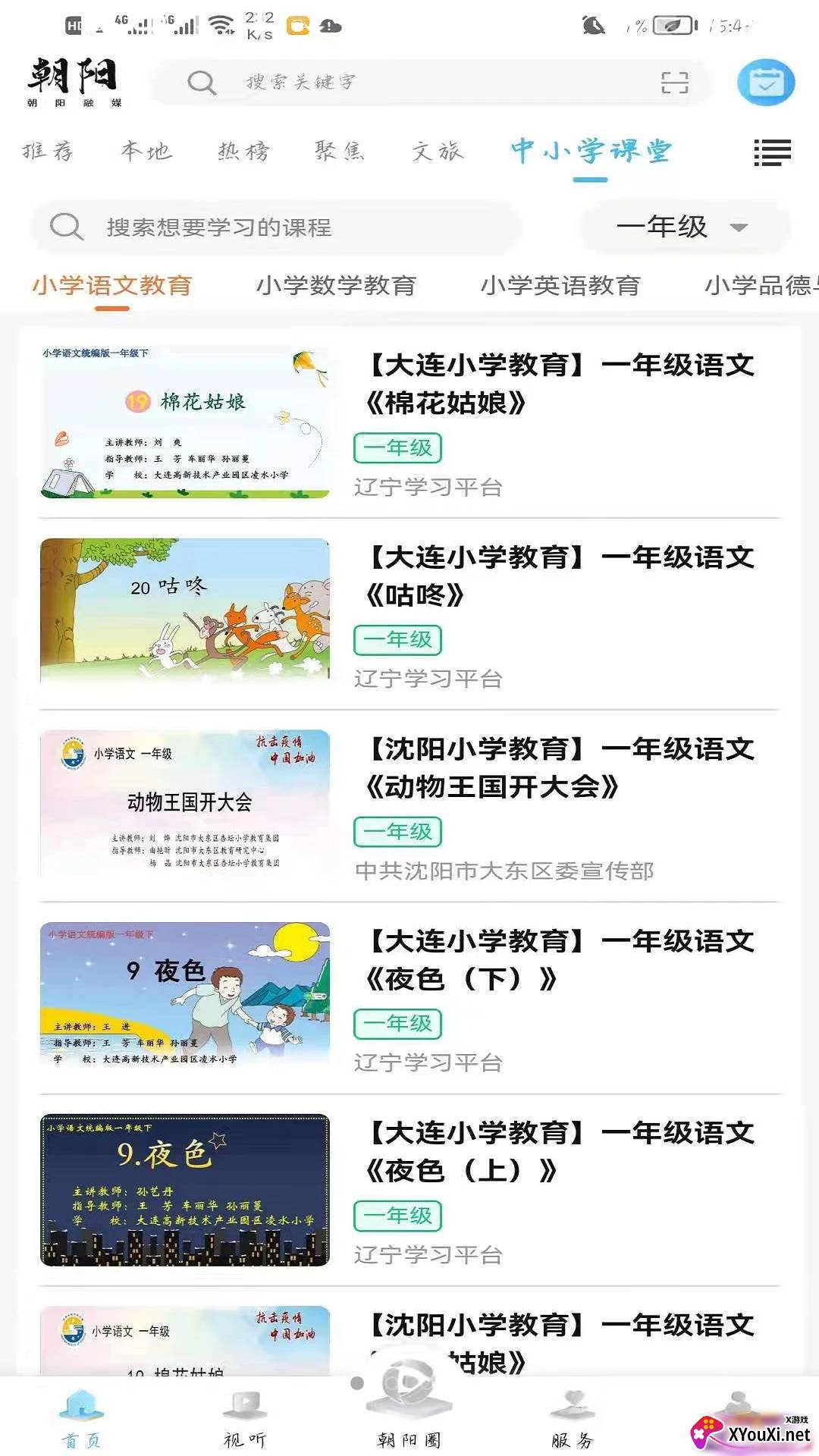Open the channel list menu icon

tap(772, 152)
